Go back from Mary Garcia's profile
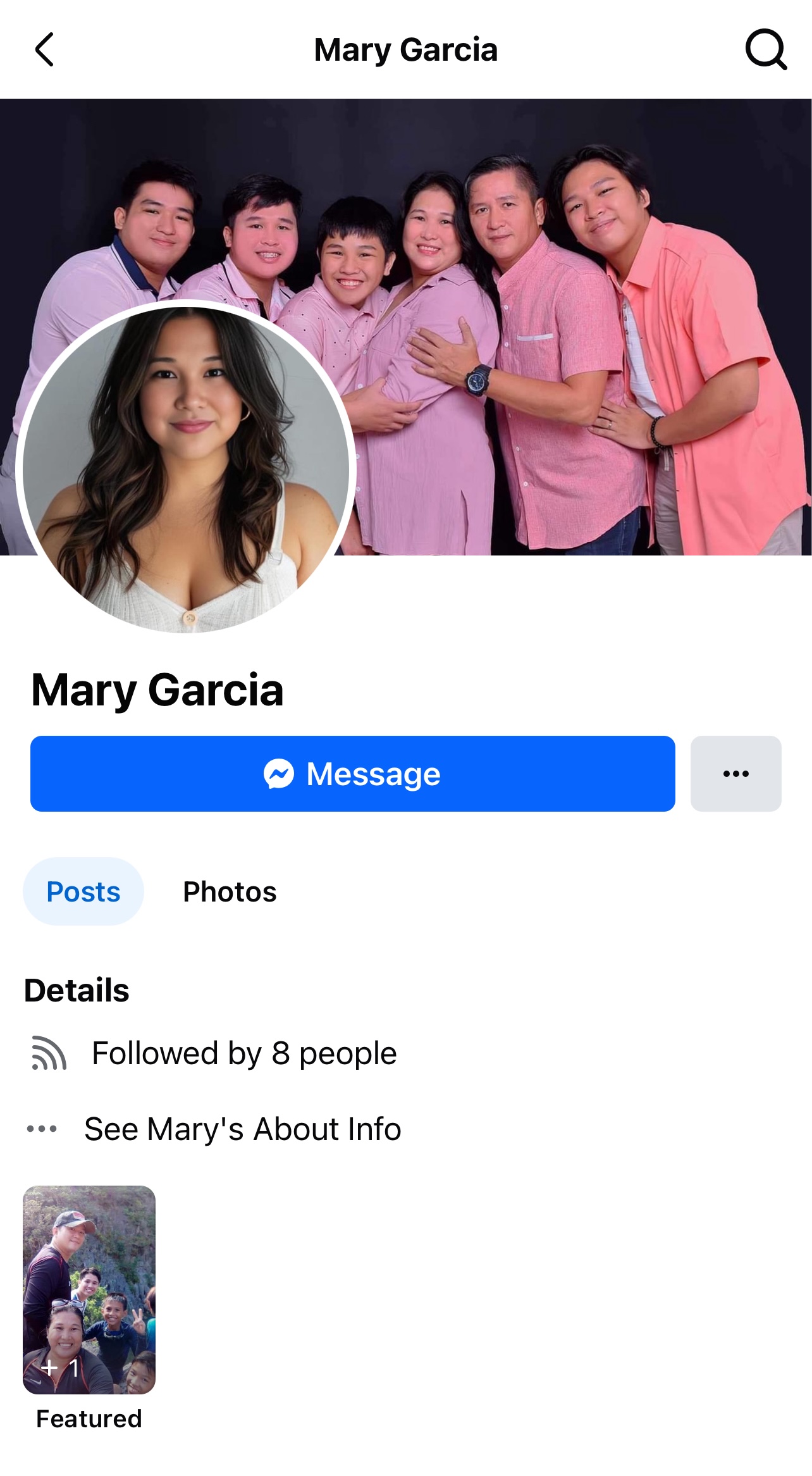812x1476 pixels. [44, 49]
